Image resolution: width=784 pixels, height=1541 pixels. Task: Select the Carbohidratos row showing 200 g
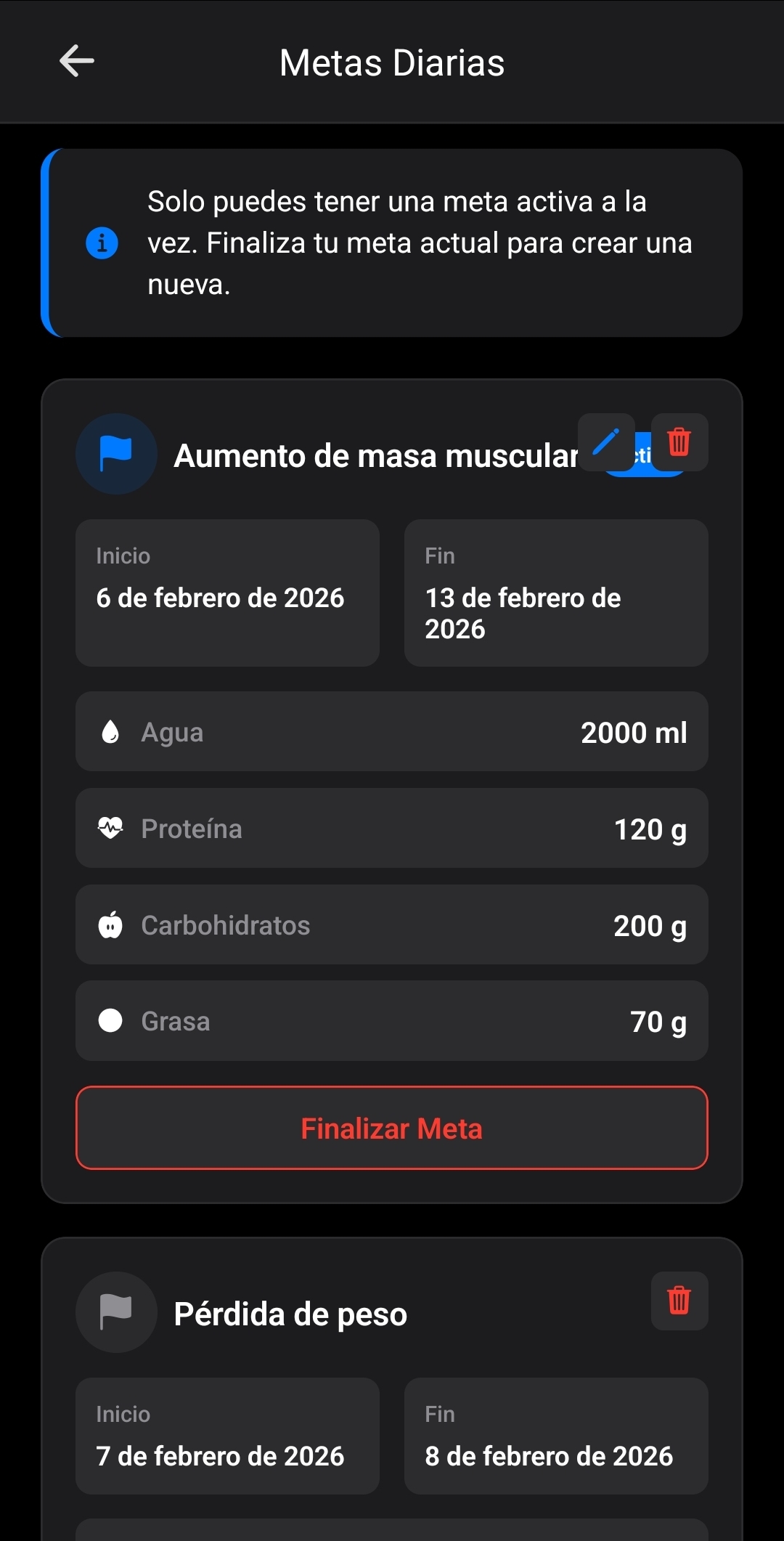click(392, 924)
